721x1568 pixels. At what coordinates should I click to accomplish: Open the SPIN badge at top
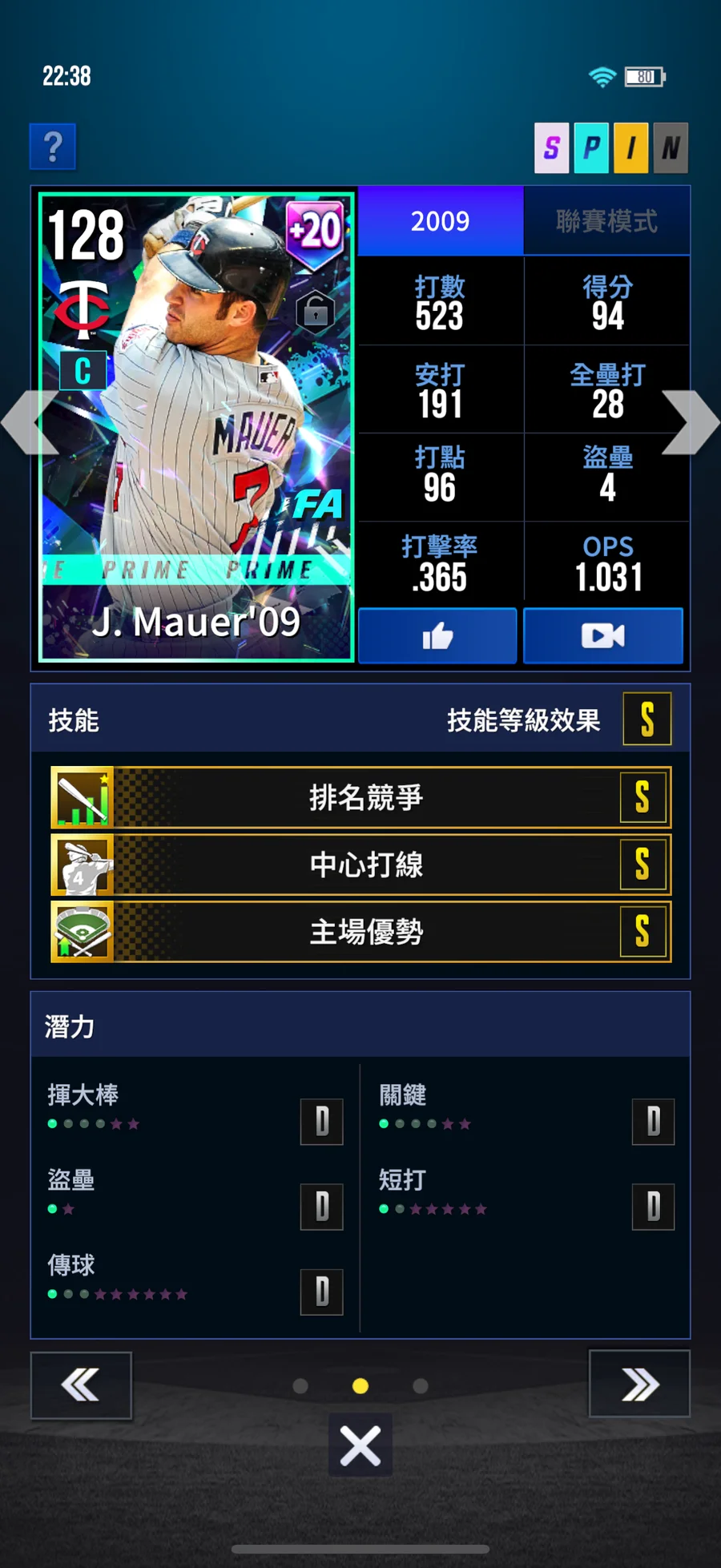click(611, 148)
